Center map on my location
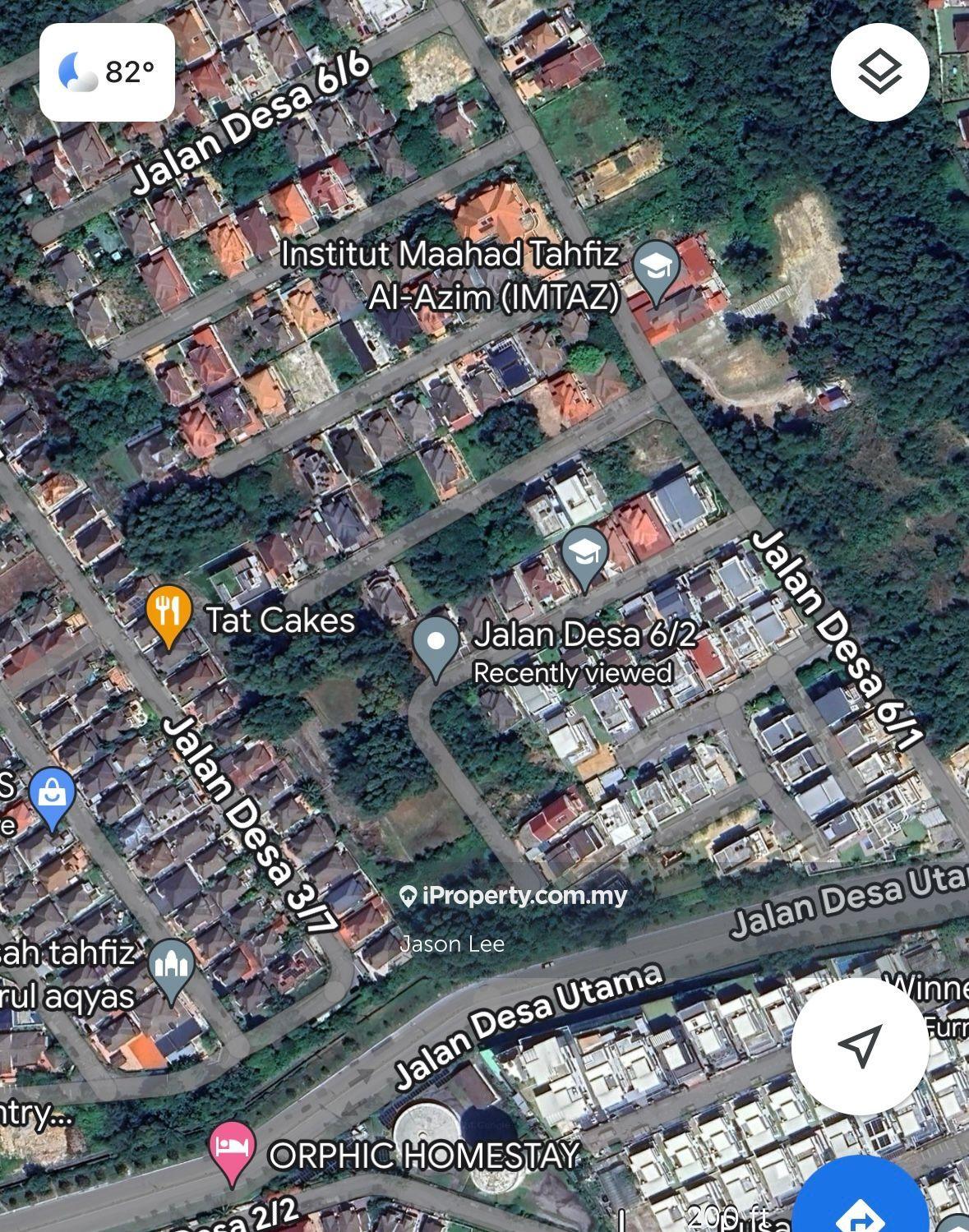This screenshot has height=1232, width=969. 860,1045
